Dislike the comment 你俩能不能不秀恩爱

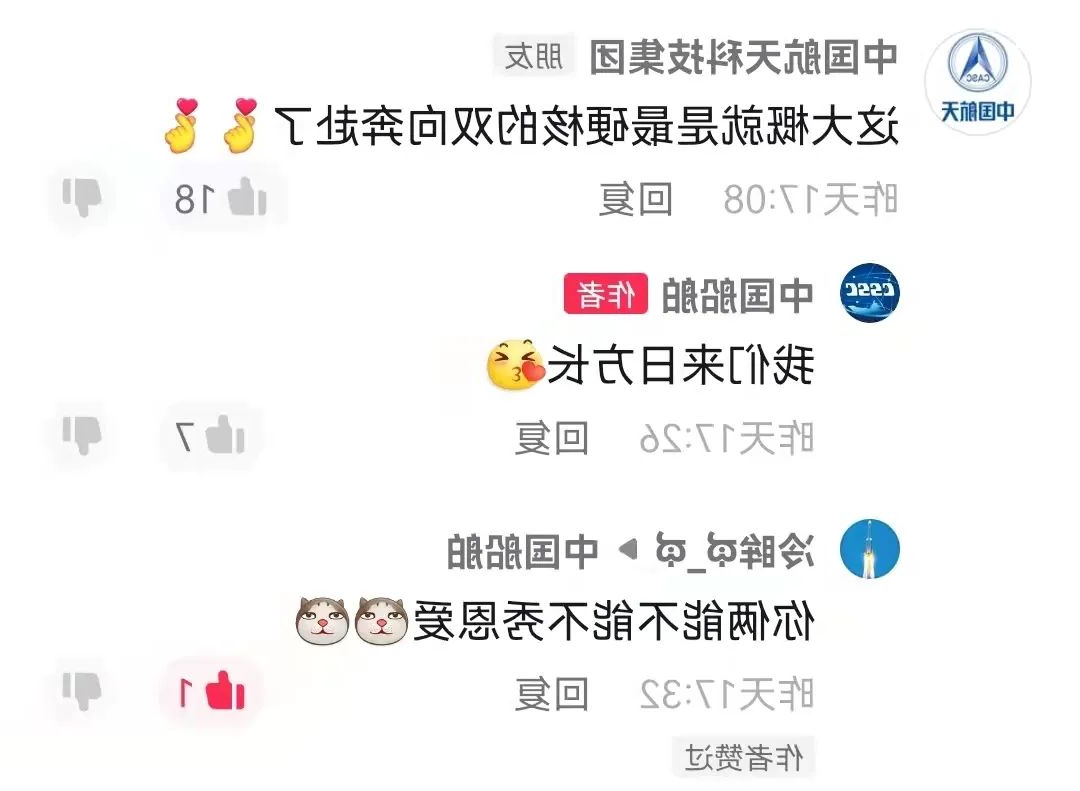click(80, 691)
